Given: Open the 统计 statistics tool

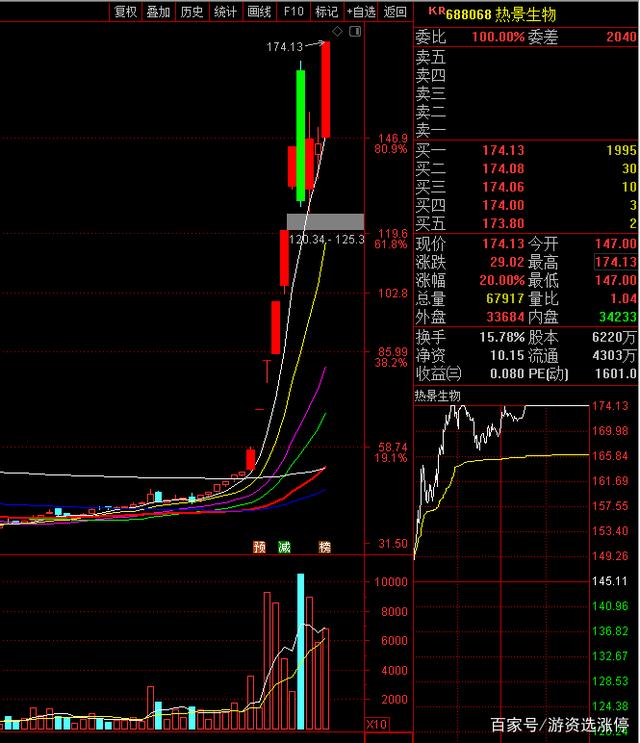Looking at the screenshot, I should click(x=226, y=12).
